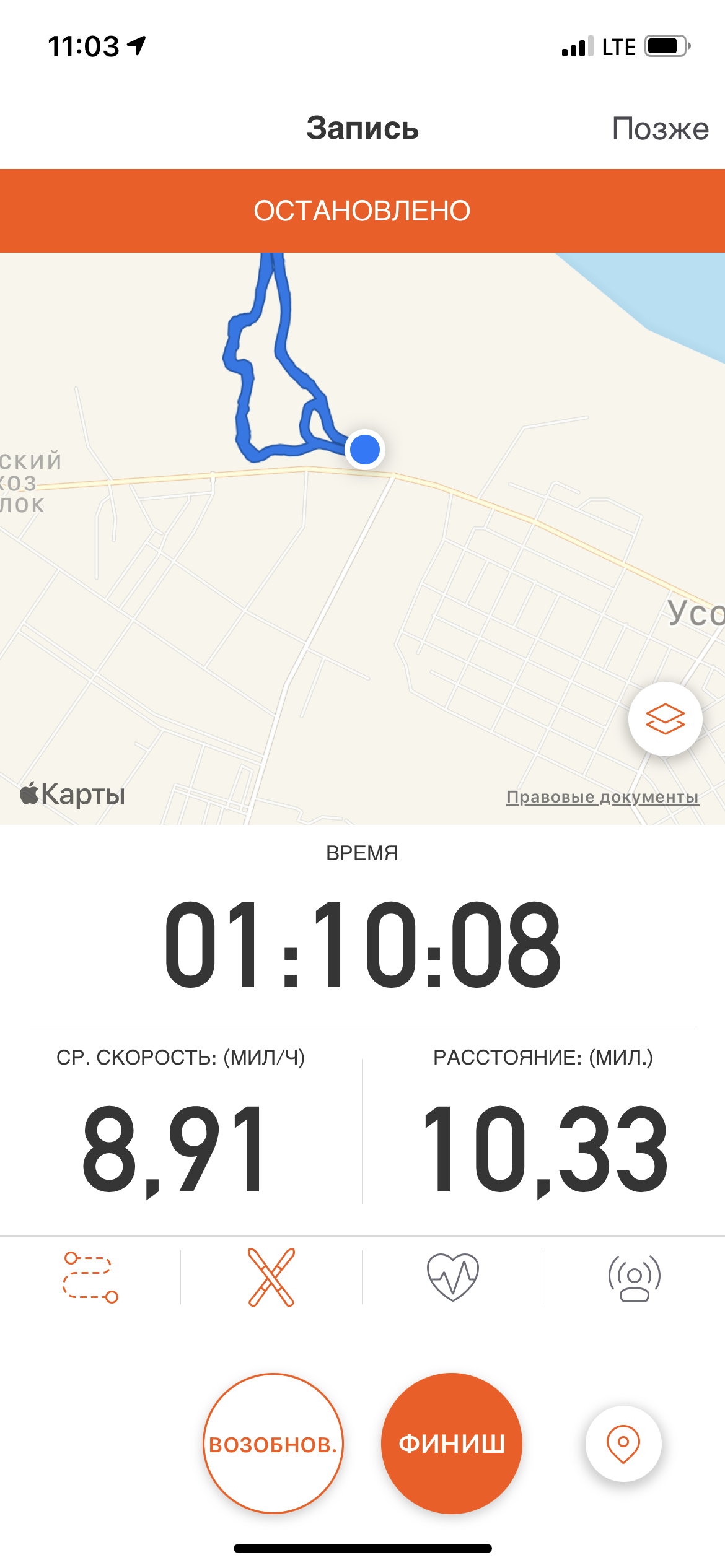Open the map layers button
725x1568 pixels.
tap(665, 719)
